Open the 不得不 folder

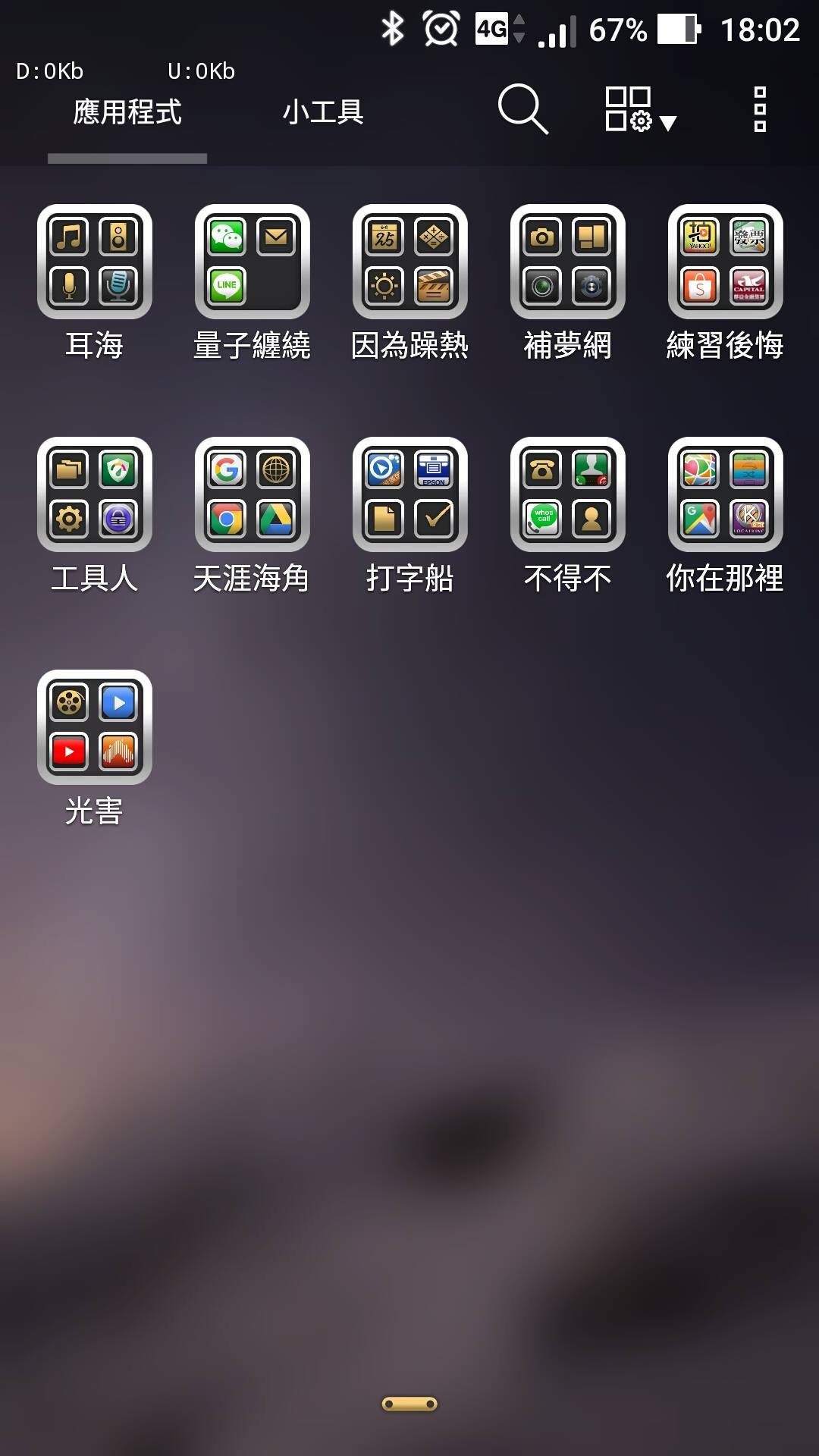568,494
